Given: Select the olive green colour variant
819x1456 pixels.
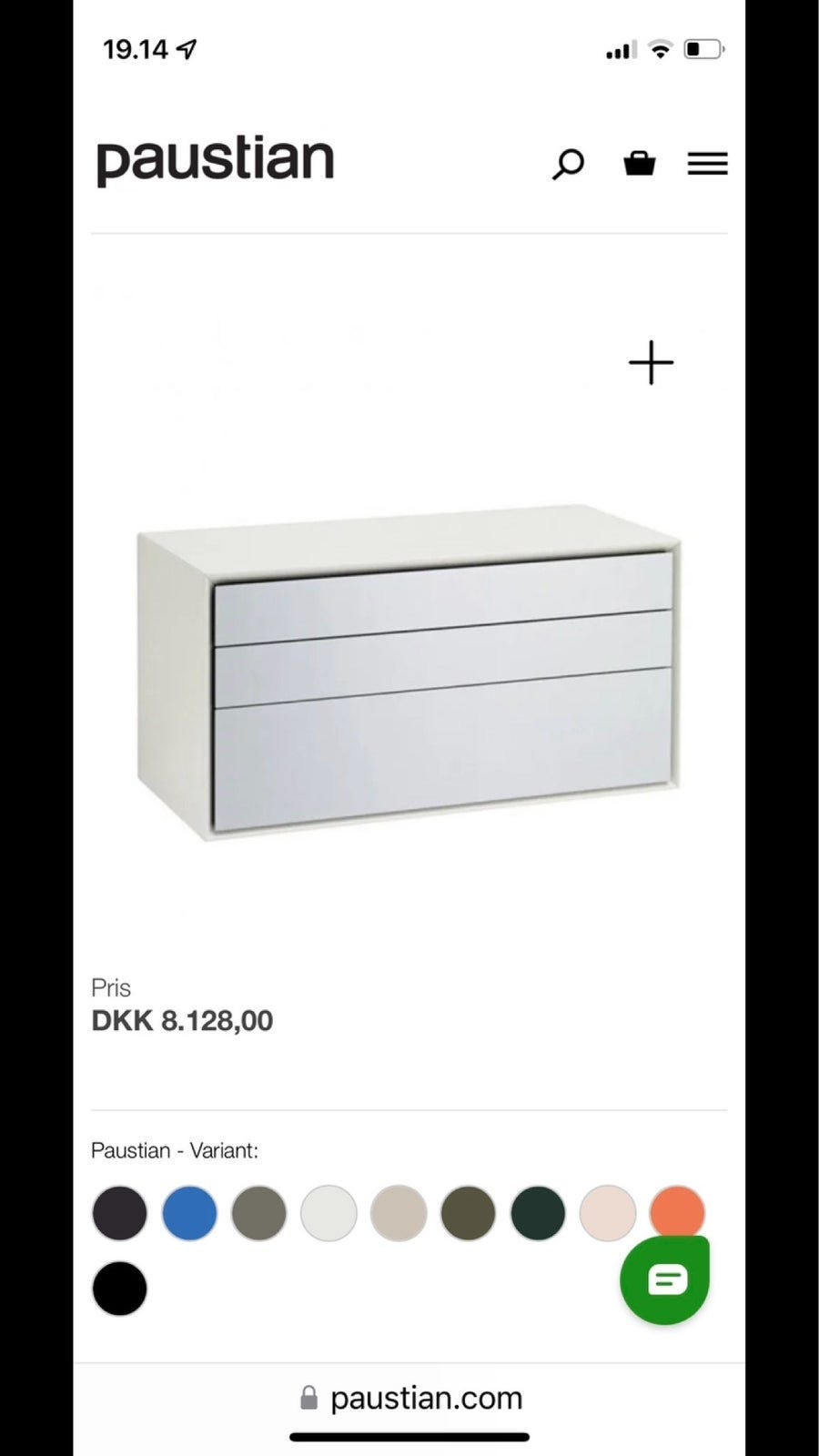Looking at the screenshot, I should coord(468,1213).
